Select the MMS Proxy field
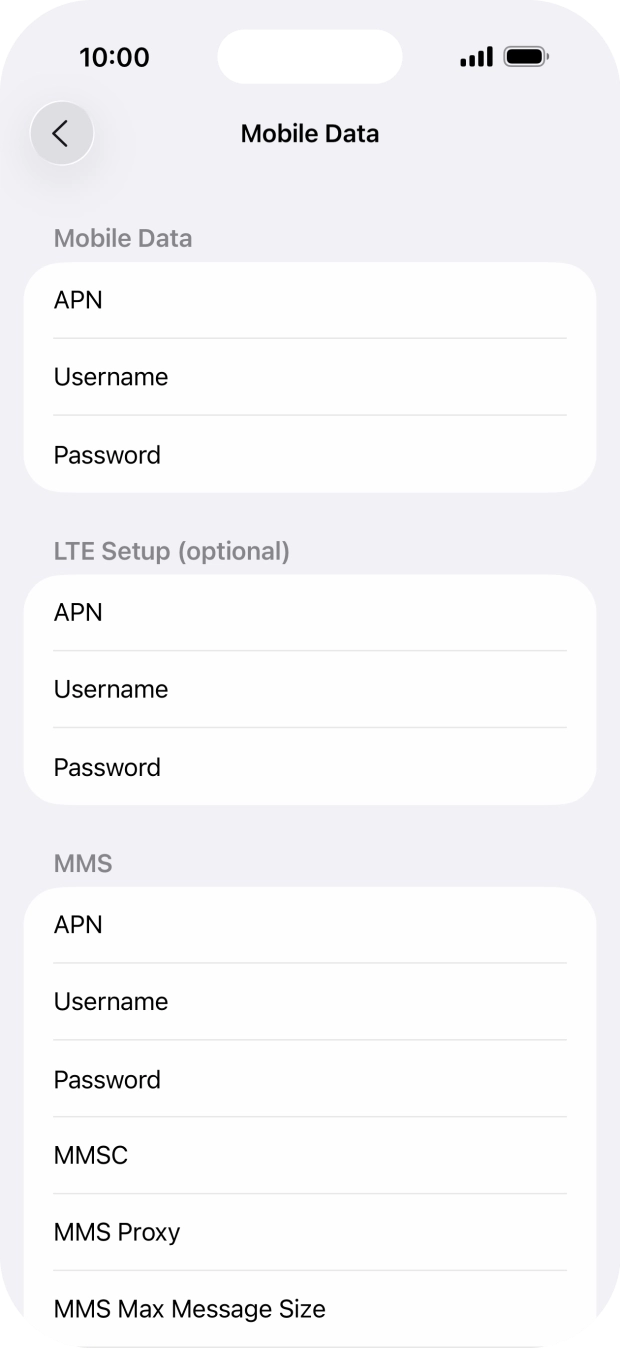 pos(310,1232)
